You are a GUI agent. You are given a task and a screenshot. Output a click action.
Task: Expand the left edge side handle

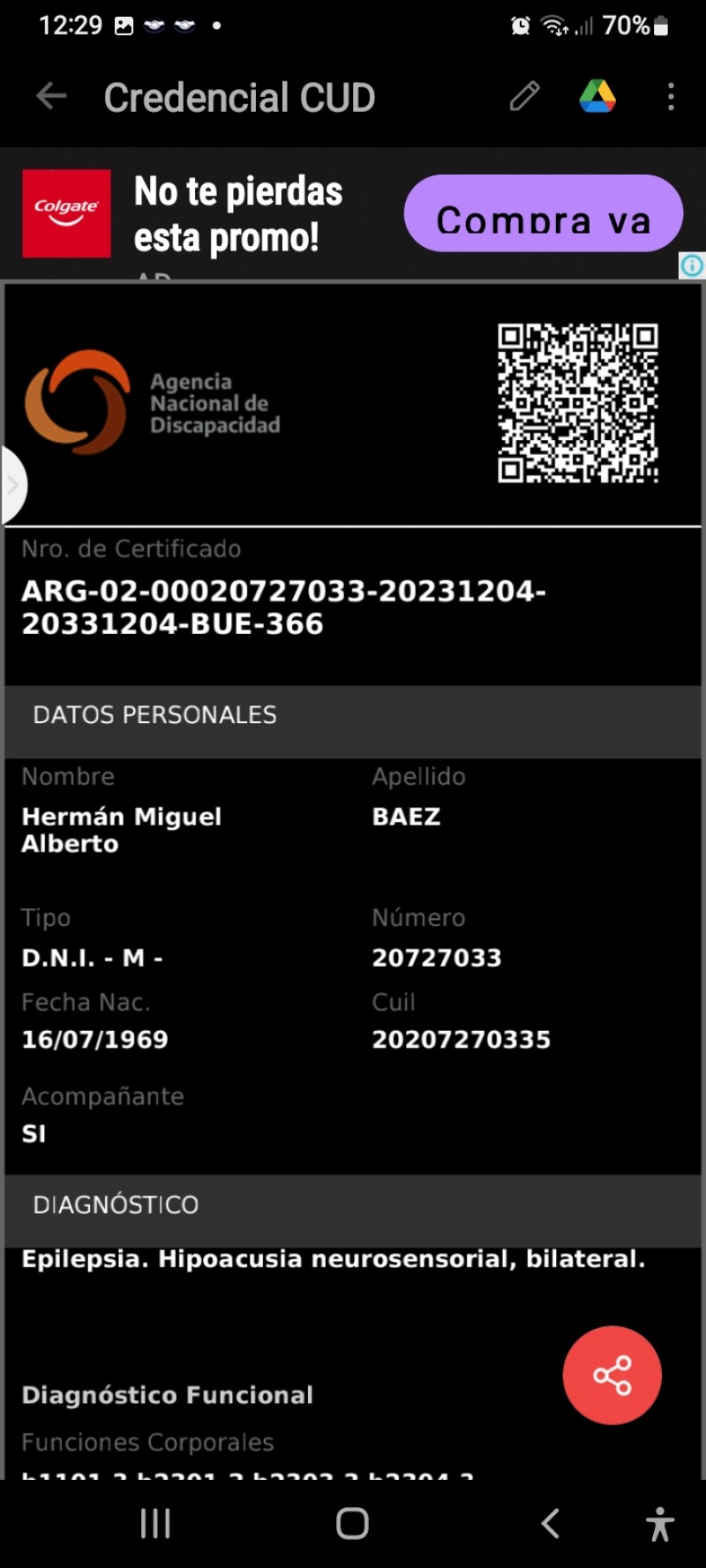[12, 484]
